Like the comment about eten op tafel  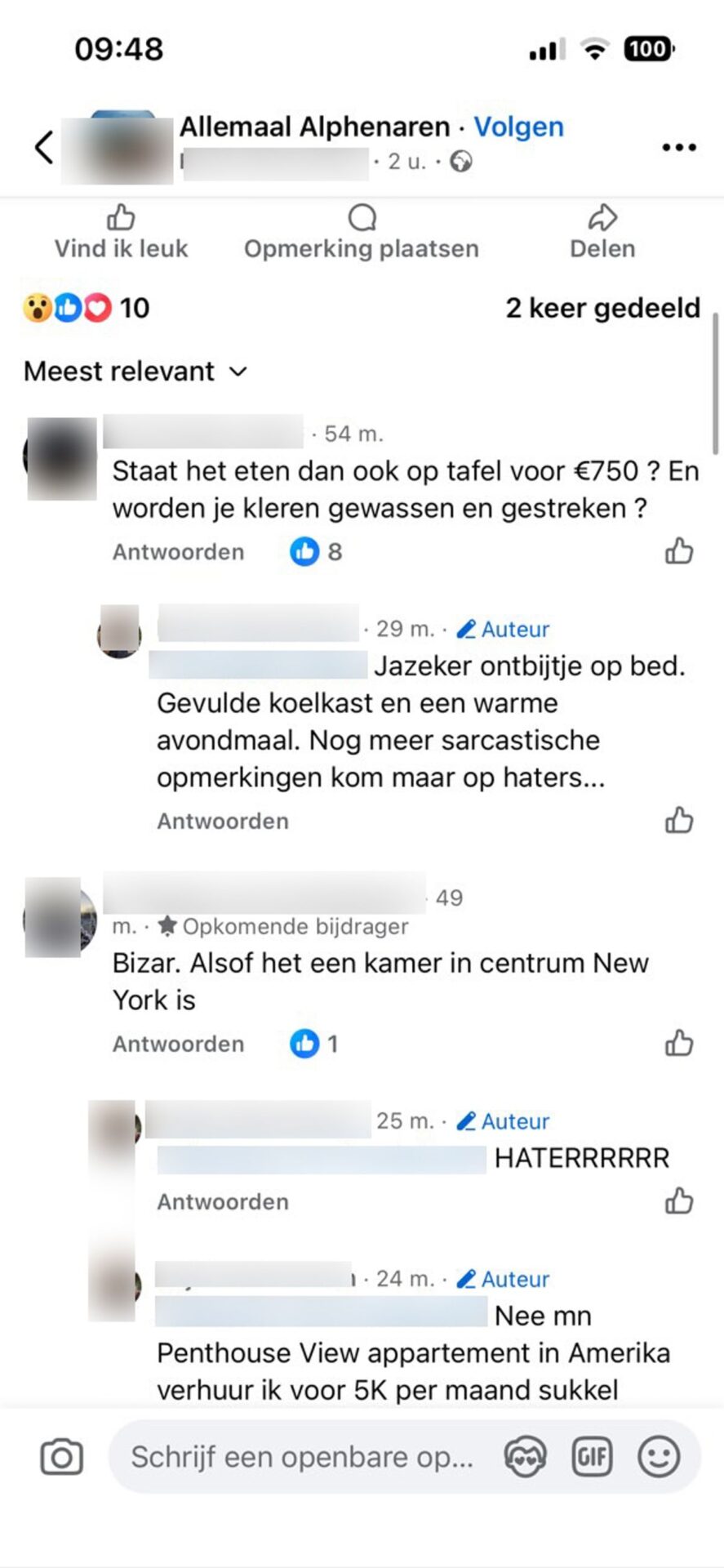click(x=678, y=552)
